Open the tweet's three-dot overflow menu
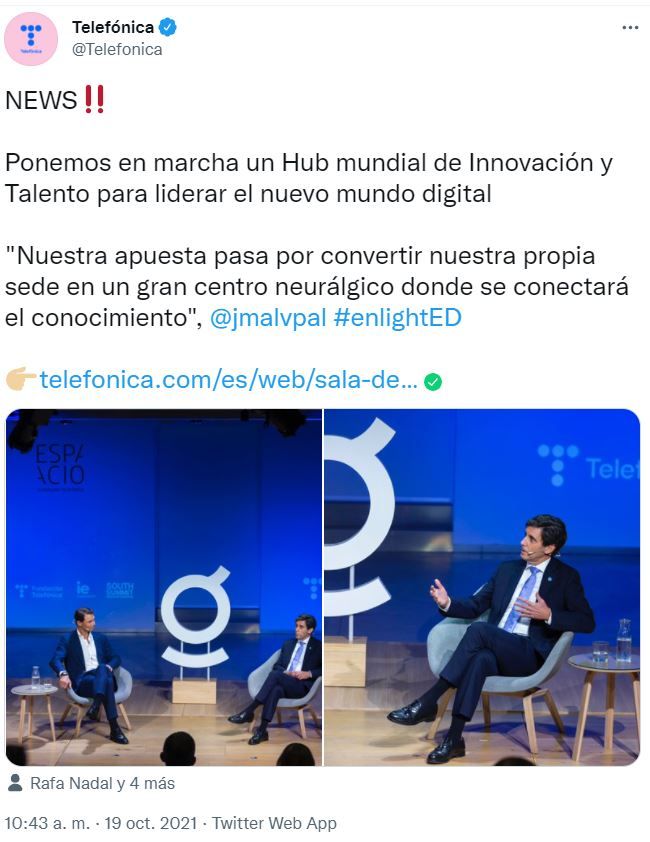650x842 pixels. 629,27
